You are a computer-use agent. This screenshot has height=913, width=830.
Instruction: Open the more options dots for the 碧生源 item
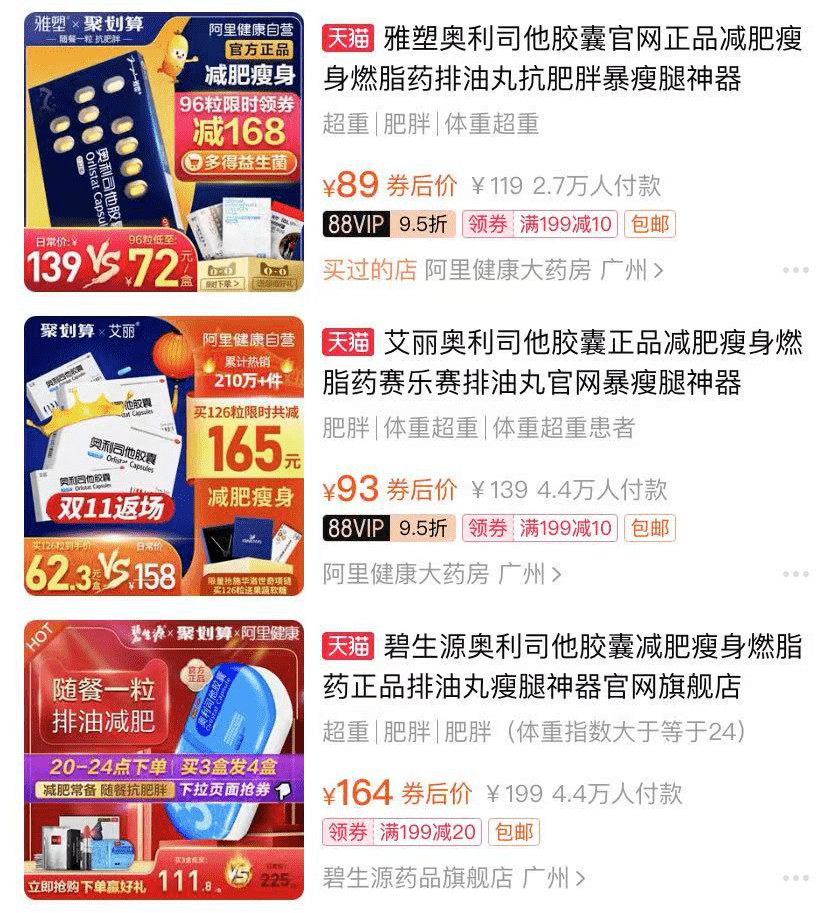(796, 879)
